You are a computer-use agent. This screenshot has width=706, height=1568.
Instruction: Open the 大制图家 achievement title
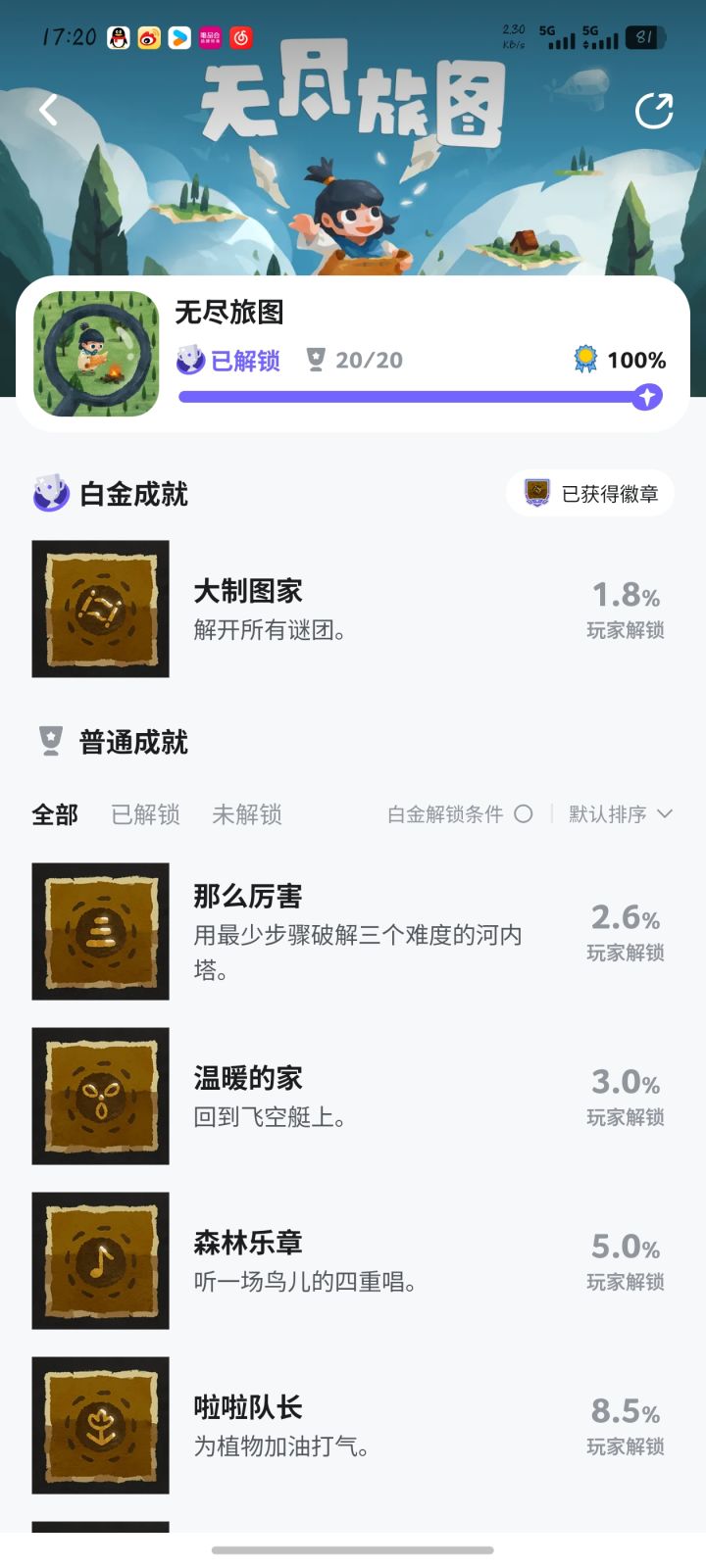[248, 590]
